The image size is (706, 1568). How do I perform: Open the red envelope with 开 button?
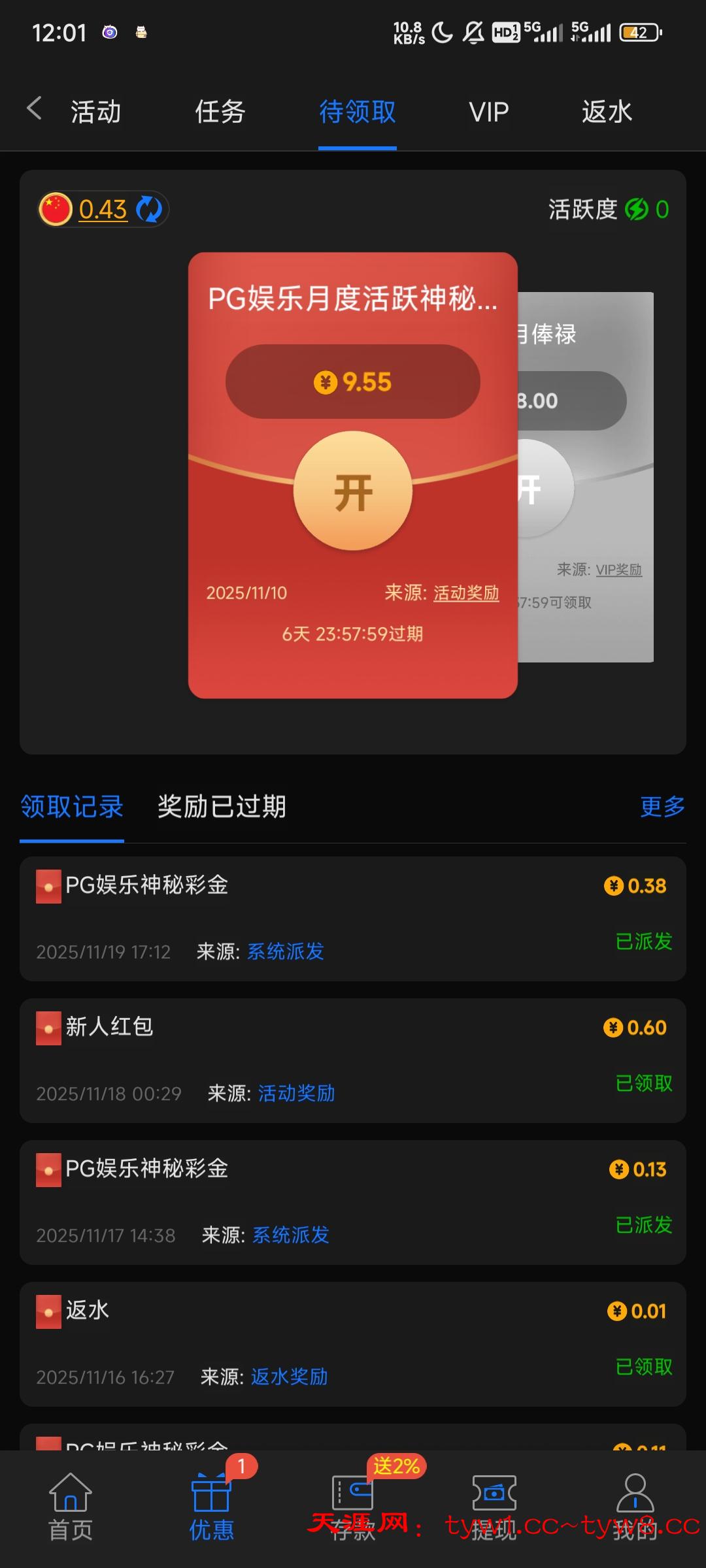(x=353, y=491)
